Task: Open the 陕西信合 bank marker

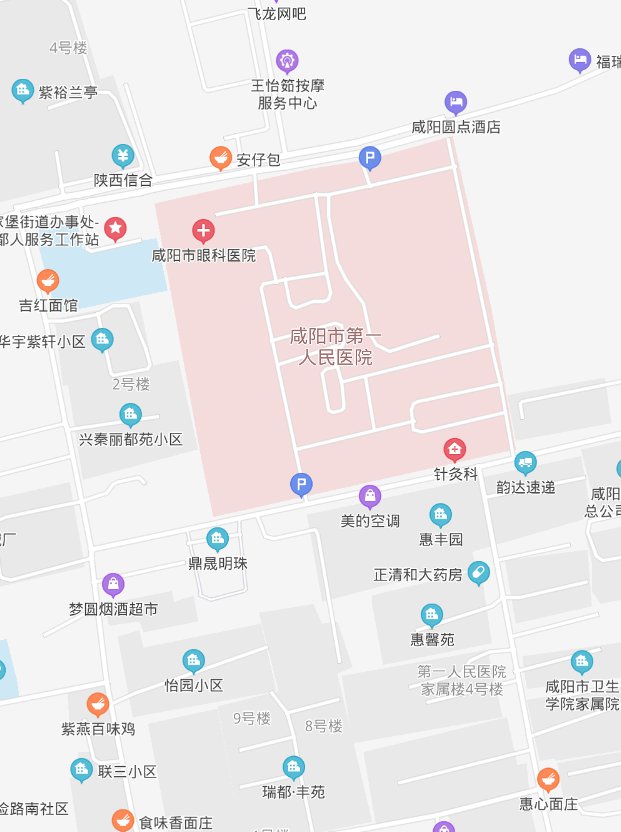Action: point(123,156)
